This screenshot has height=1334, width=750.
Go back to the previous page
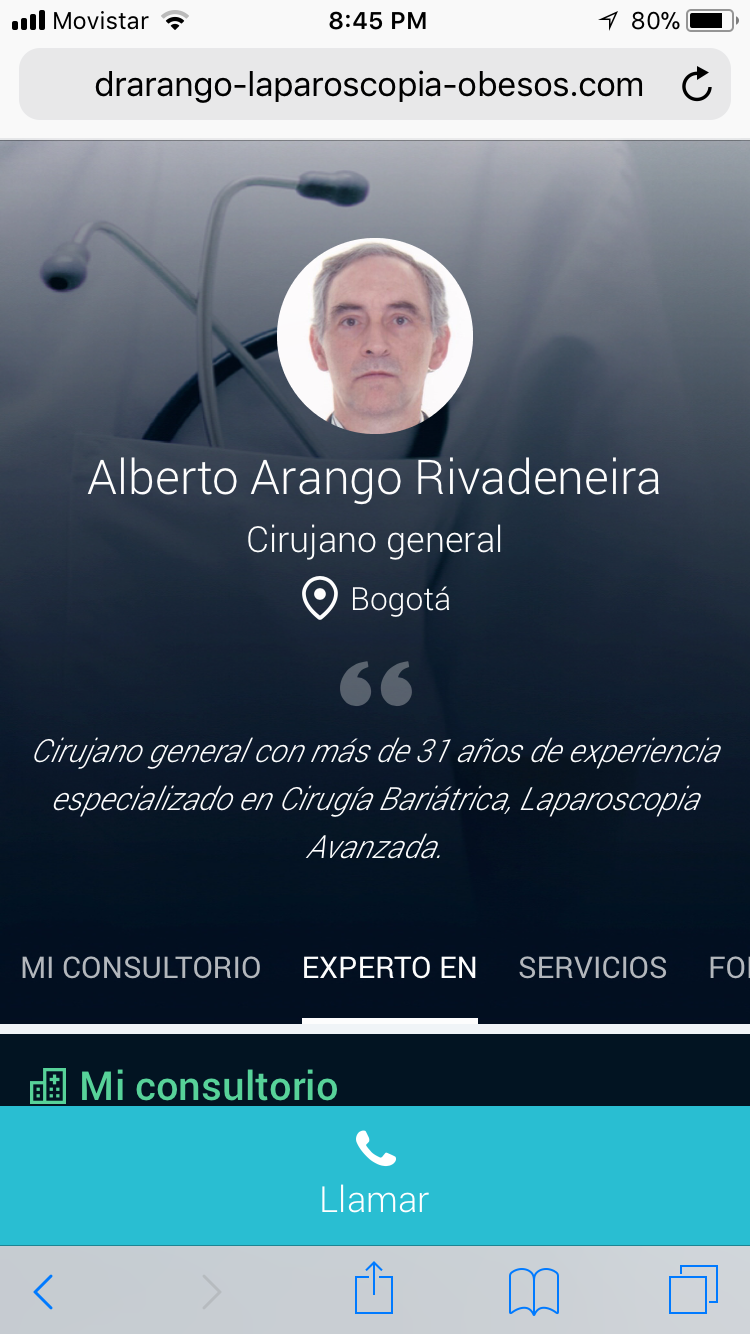point(43,1292)
